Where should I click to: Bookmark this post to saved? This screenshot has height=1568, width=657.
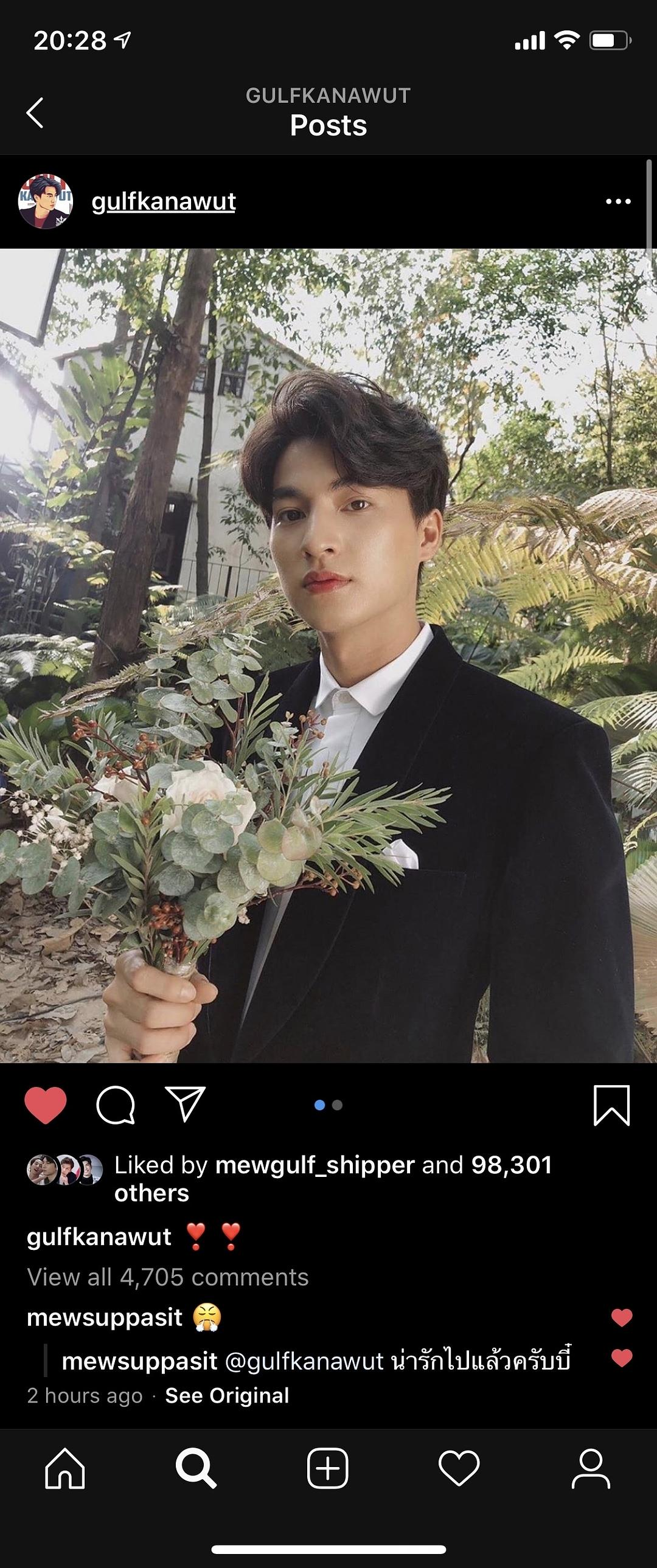point(611,1105)
